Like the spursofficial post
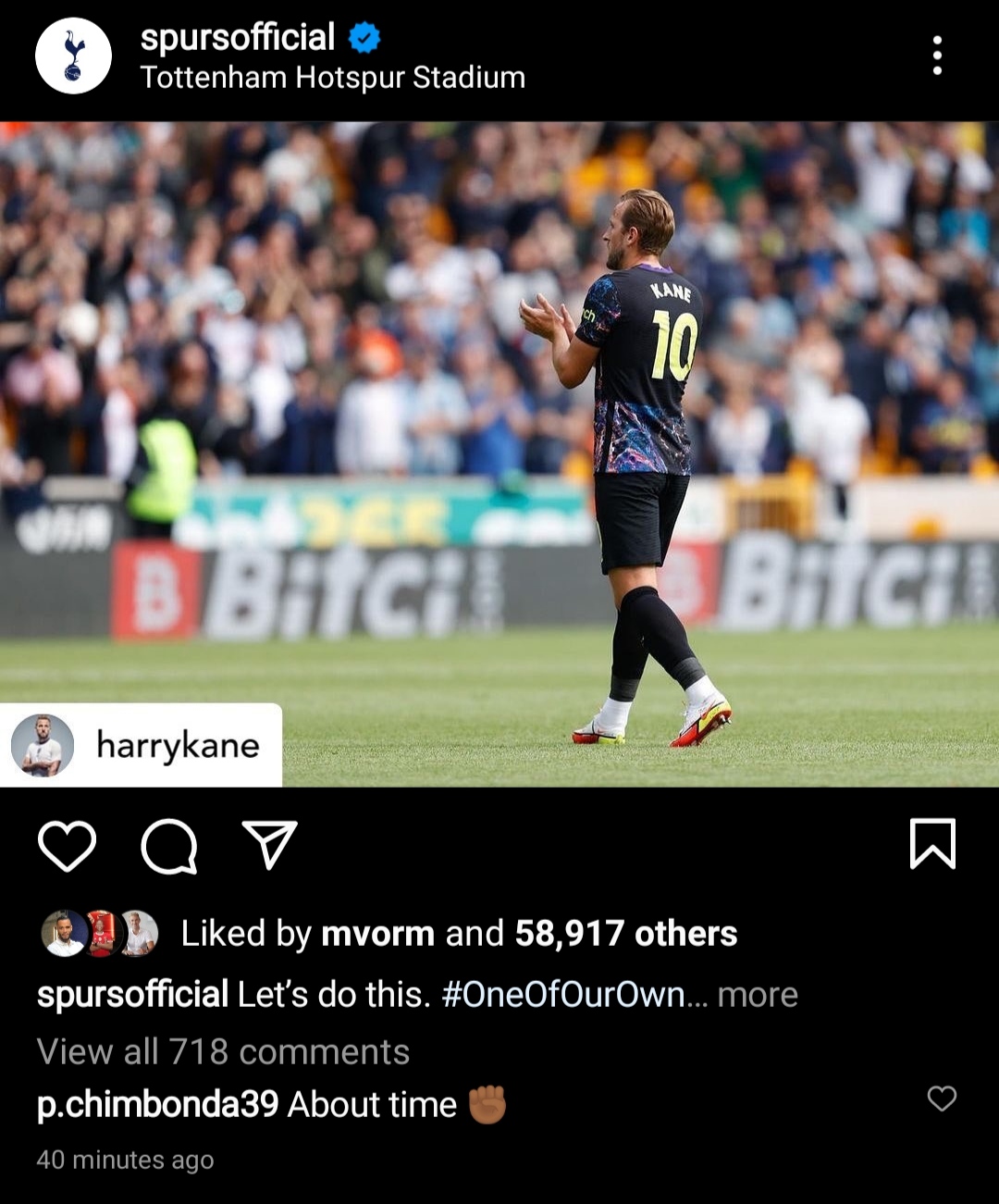Image resolution: width=999 pixels, height=1204 pixels. coord(67,845)
